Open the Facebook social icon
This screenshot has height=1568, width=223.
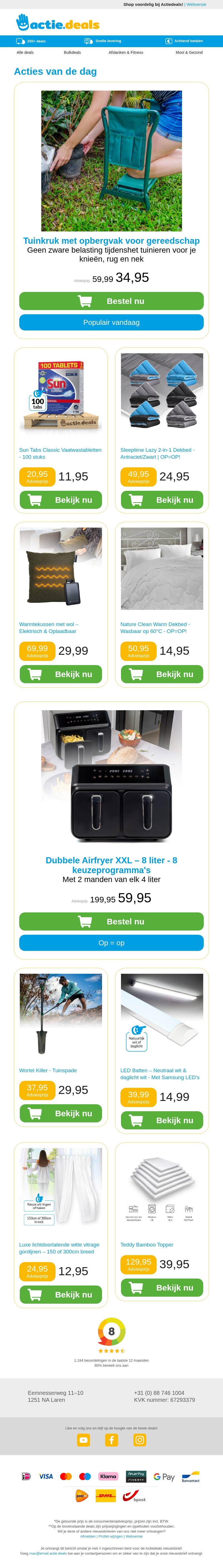pyautogui.click(x=111, y=1439)
